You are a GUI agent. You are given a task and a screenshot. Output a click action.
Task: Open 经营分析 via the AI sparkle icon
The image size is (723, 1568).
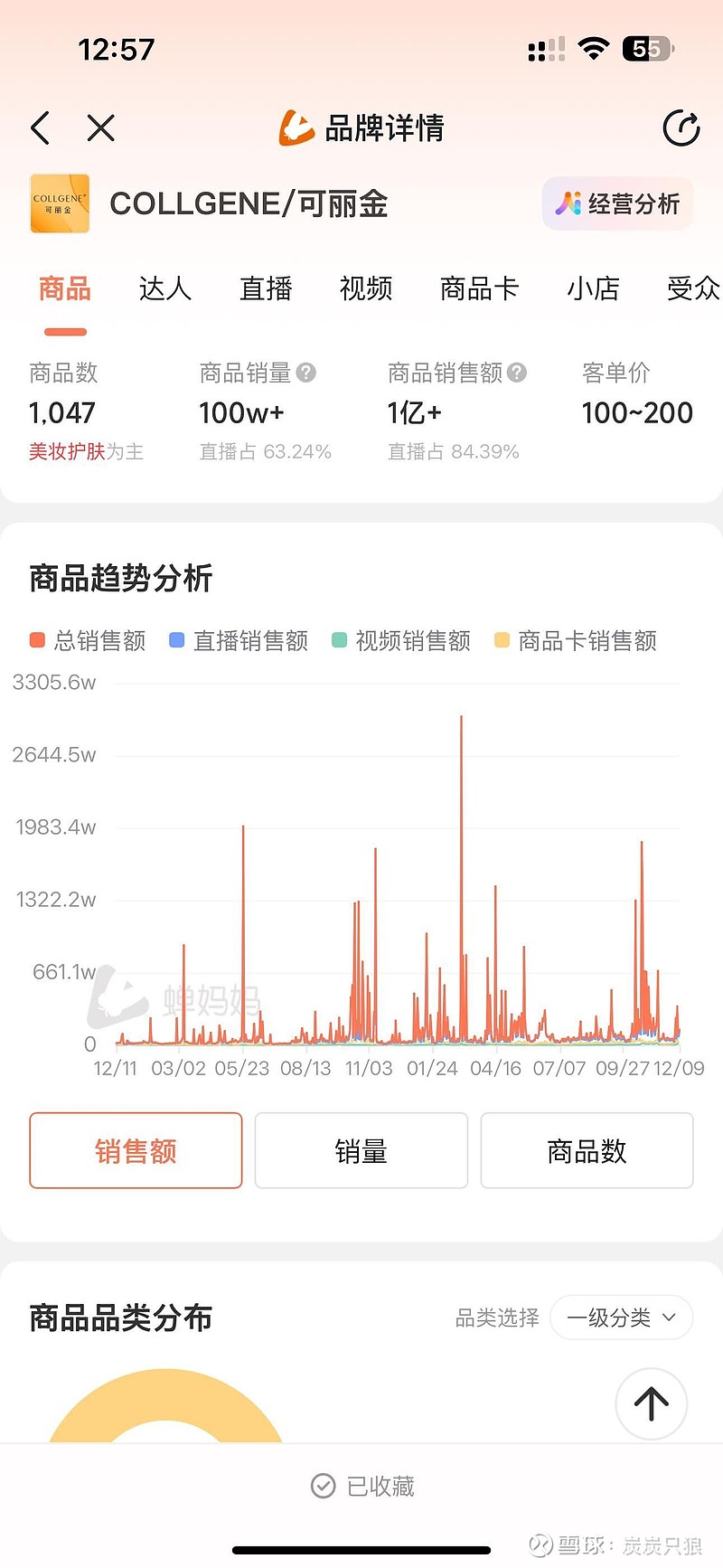point(616,204)
